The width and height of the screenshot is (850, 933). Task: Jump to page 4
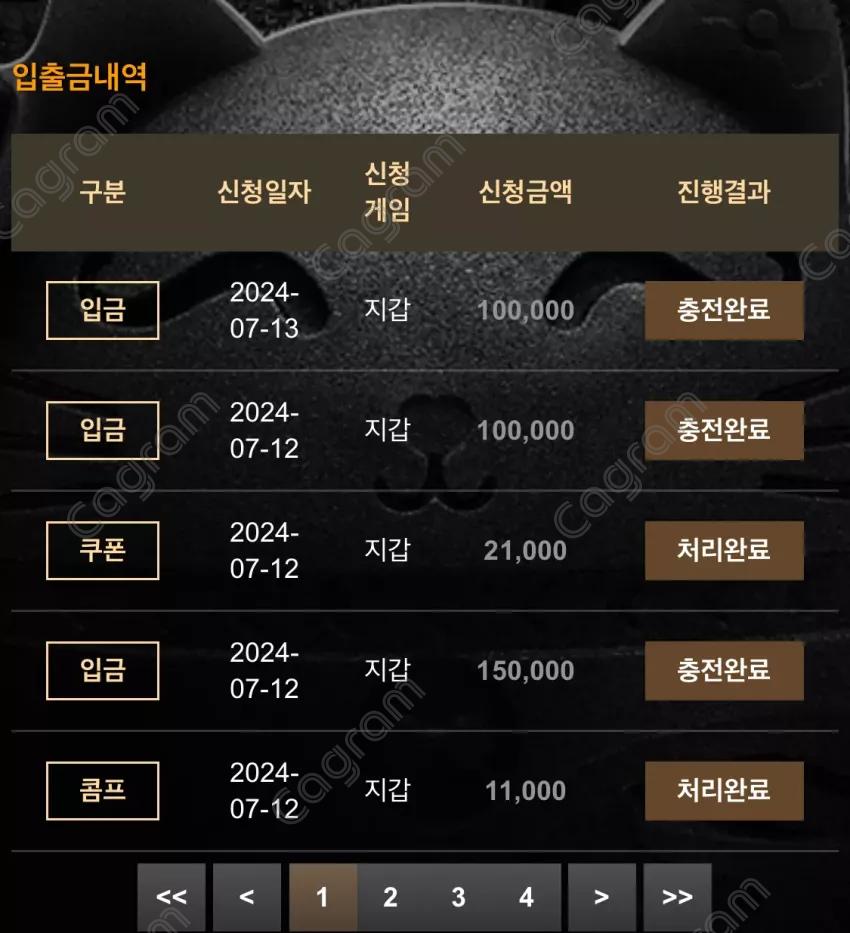[x=526, y=897]
